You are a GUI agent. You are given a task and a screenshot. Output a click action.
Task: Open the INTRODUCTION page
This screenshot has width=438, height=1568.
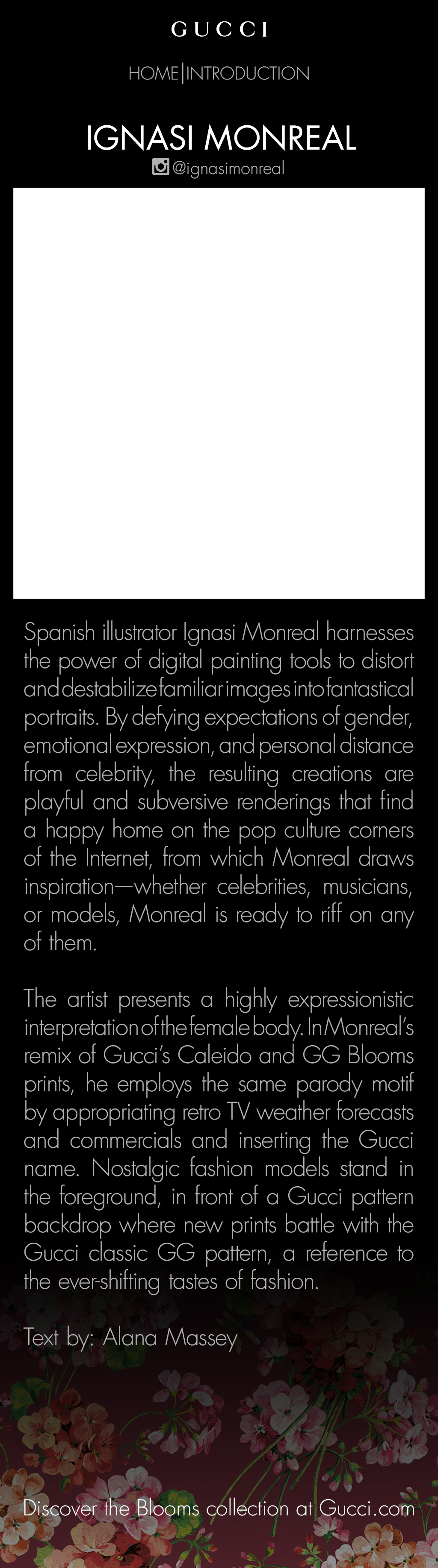point(247,74)
